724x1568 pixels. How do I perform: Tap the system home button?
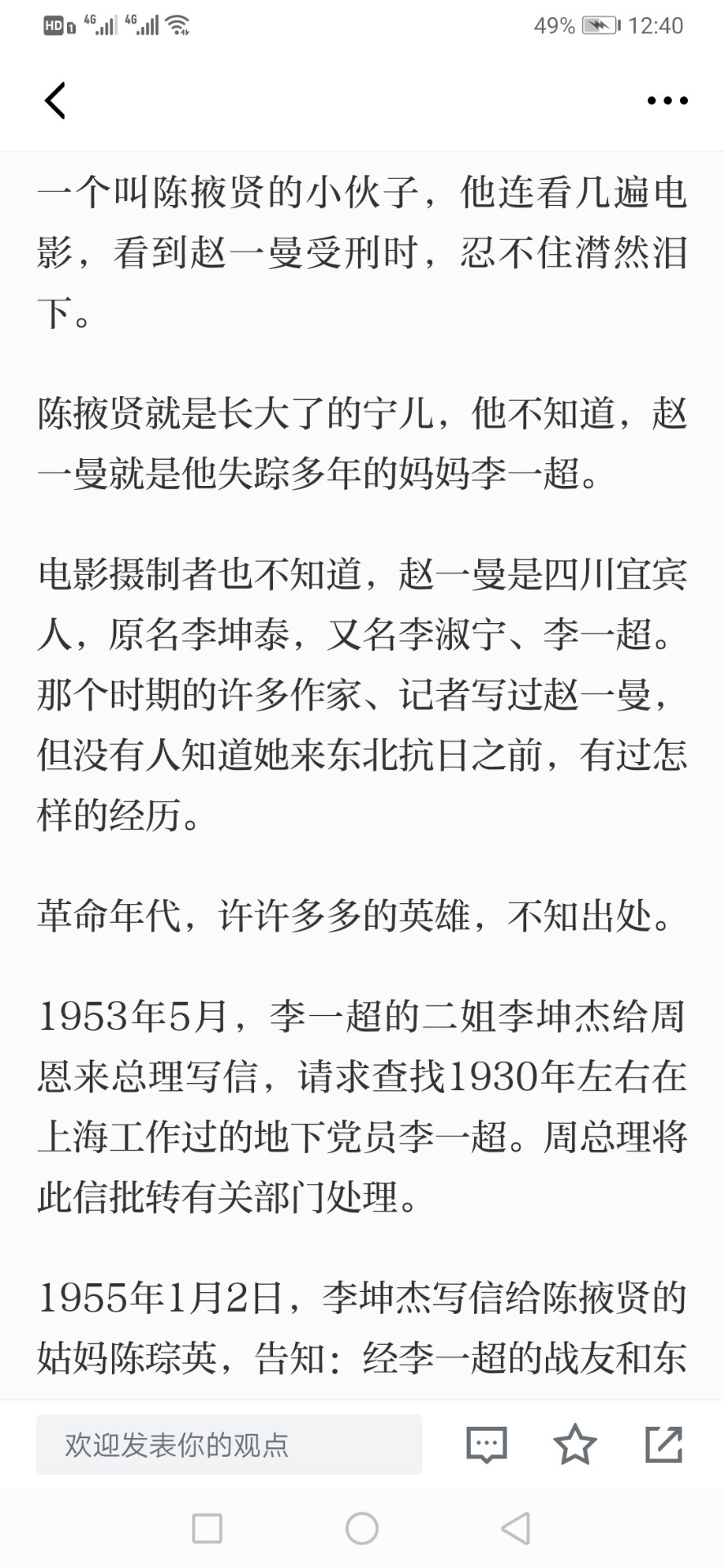click(362, 1528)
